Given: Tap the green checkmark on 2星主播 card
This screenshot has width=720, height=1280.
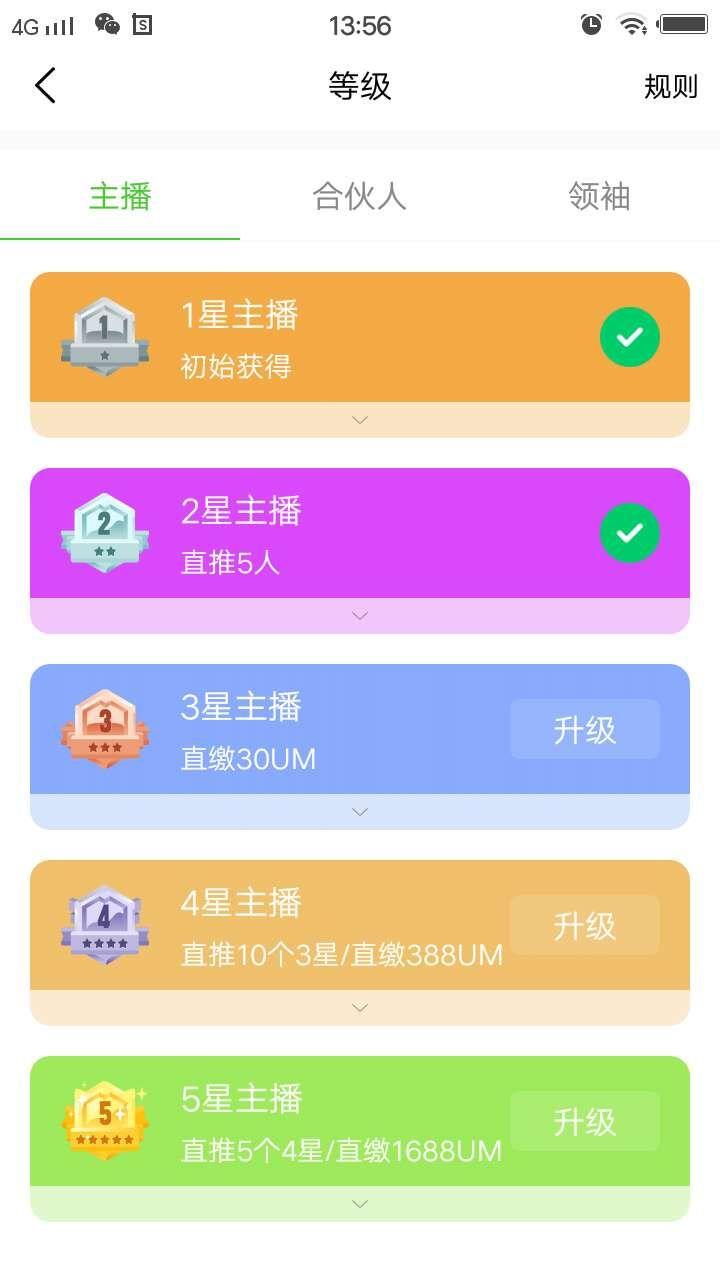Looking at the screenshot, I should 630,533.
